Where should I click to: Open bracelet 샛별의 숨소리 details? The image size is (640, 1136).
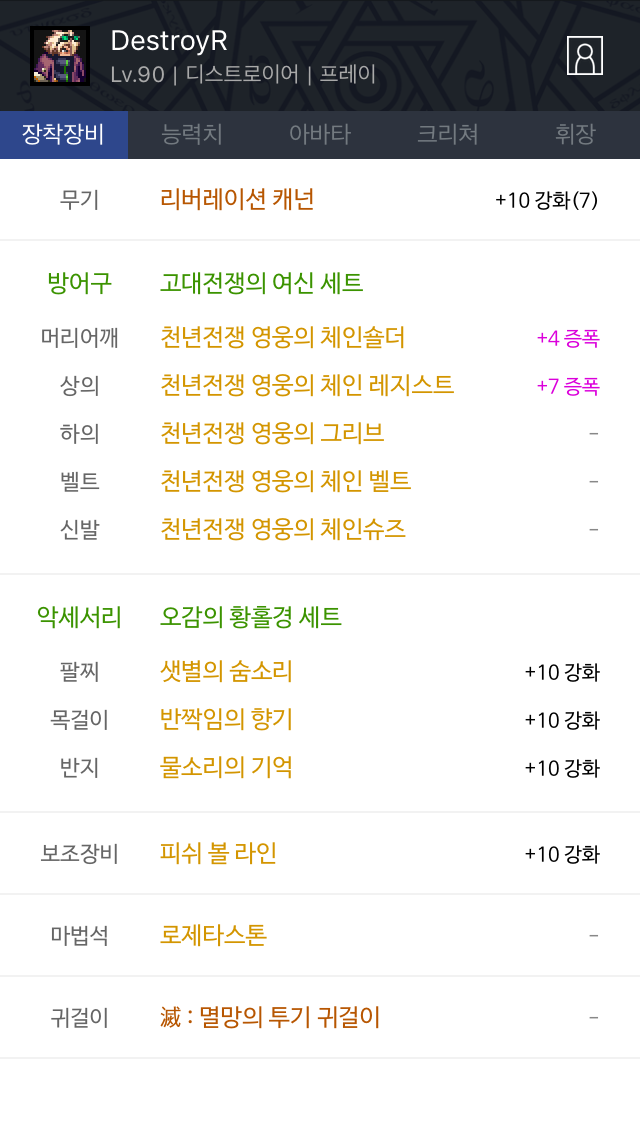226,671
